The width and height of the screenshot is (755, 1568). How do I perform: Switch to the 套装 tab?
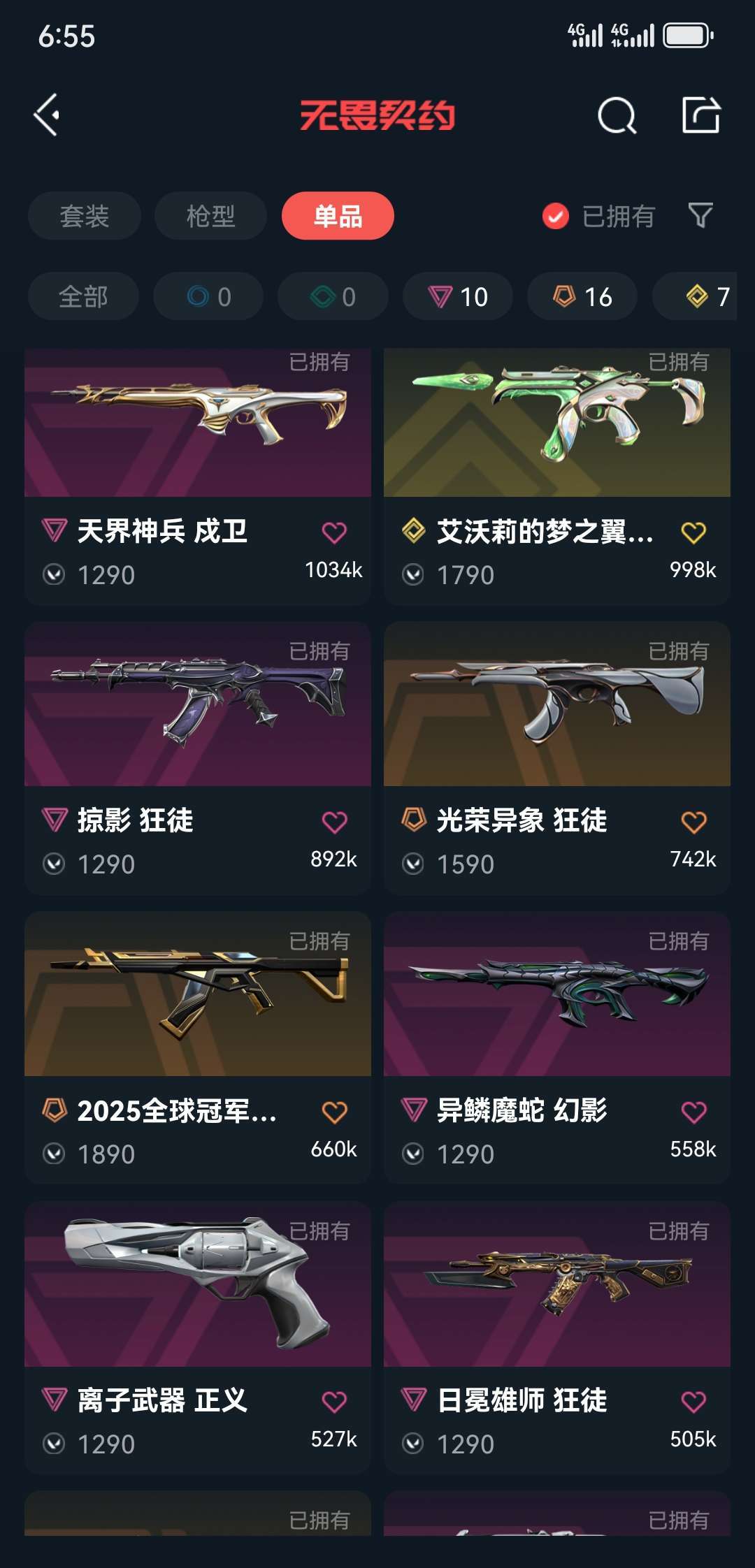coord(83,217)
